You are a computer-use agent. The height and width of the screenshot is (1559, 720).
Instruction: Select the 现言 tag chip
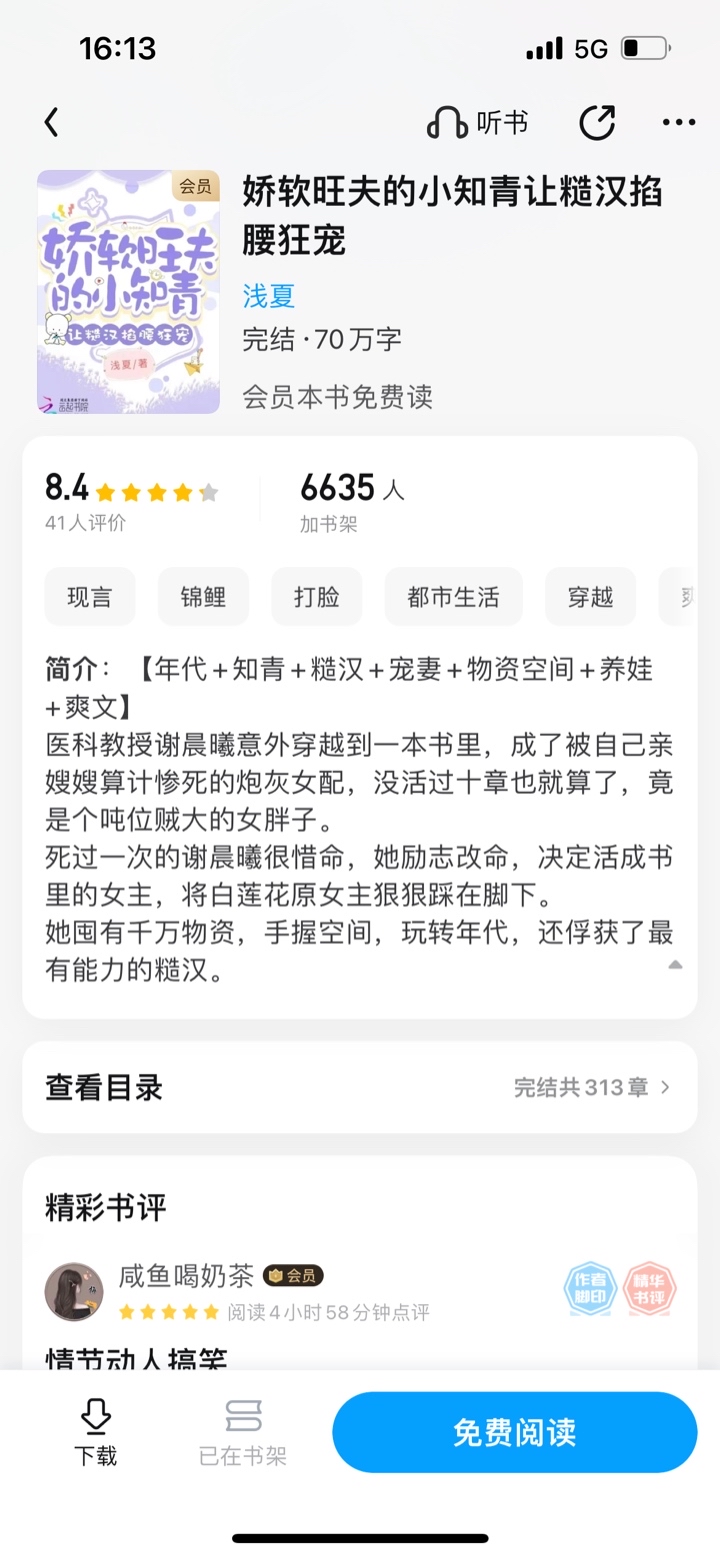pyautogui.click(x=90, y=597)
